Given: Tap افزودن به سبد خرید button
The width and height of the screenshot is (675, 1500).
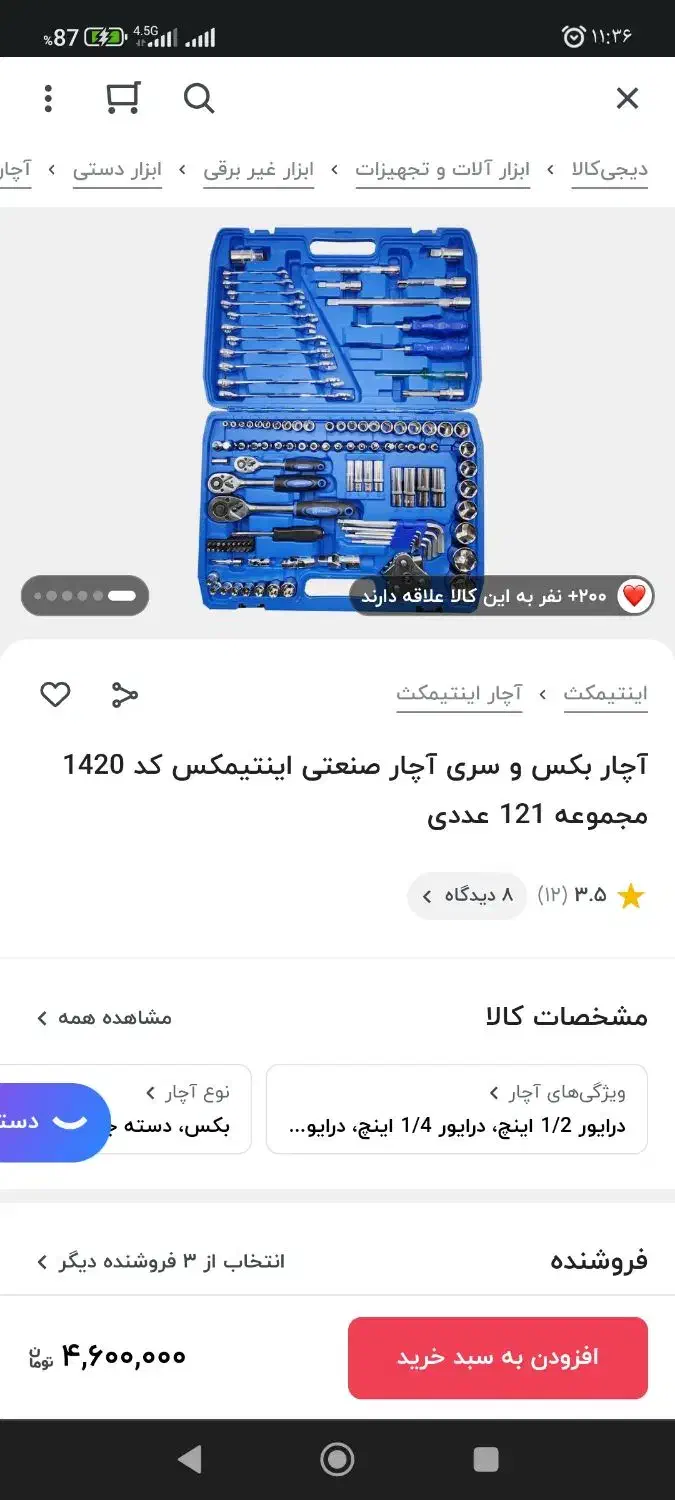Looking at the screenshot, I should 497,1357.
